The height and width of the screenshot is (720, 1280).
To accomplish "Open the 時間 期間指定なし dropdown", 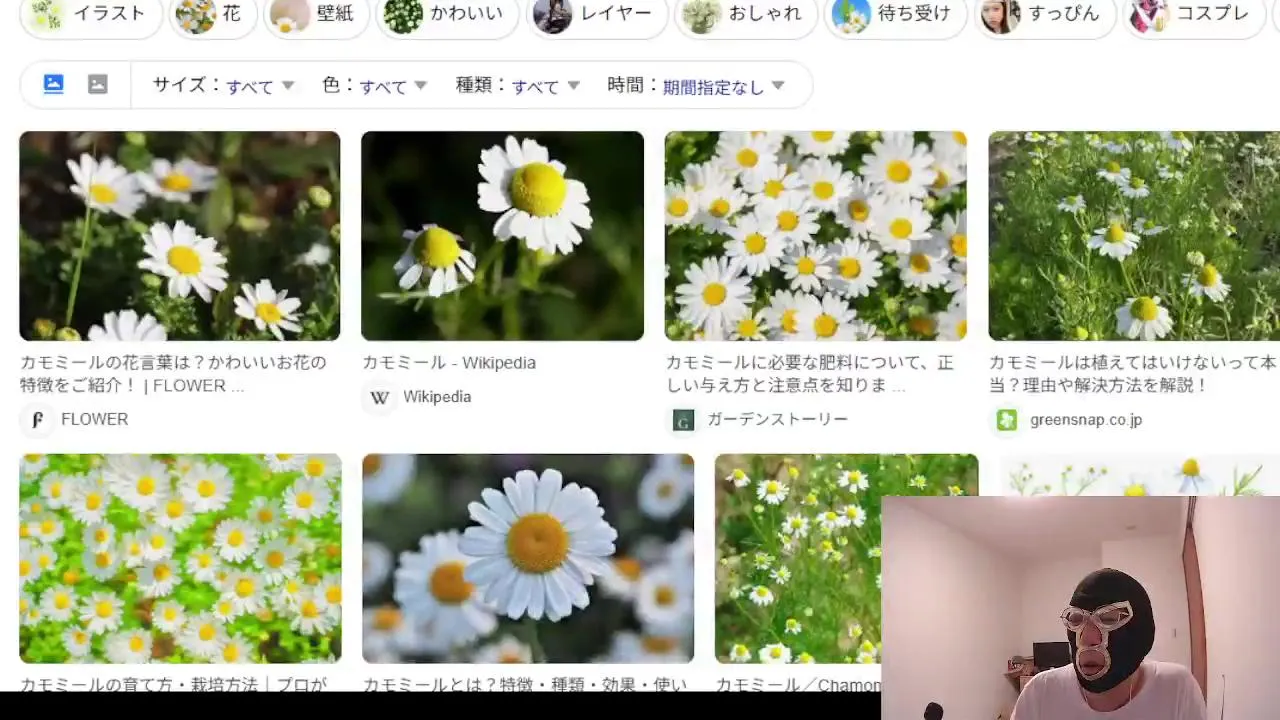I will [696, 86].
